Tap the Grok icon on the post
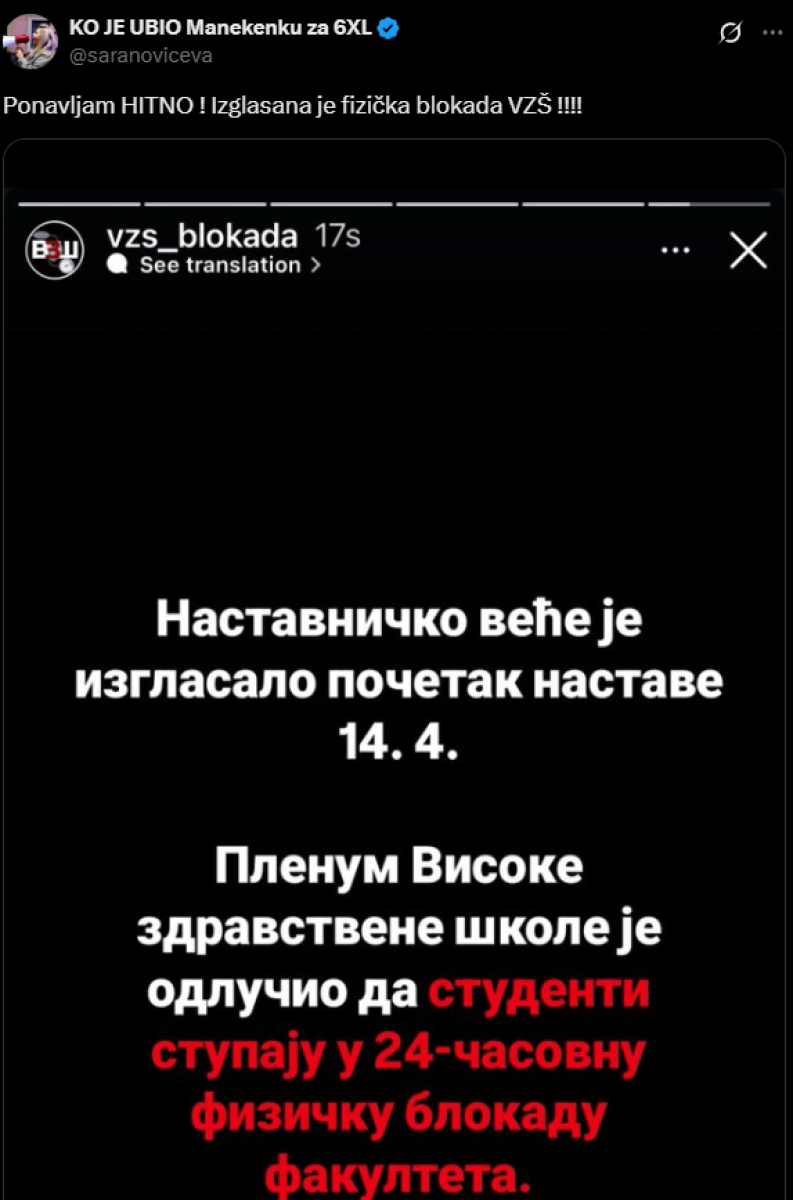This screenshot has width=793, height=1200. point(730,35)
